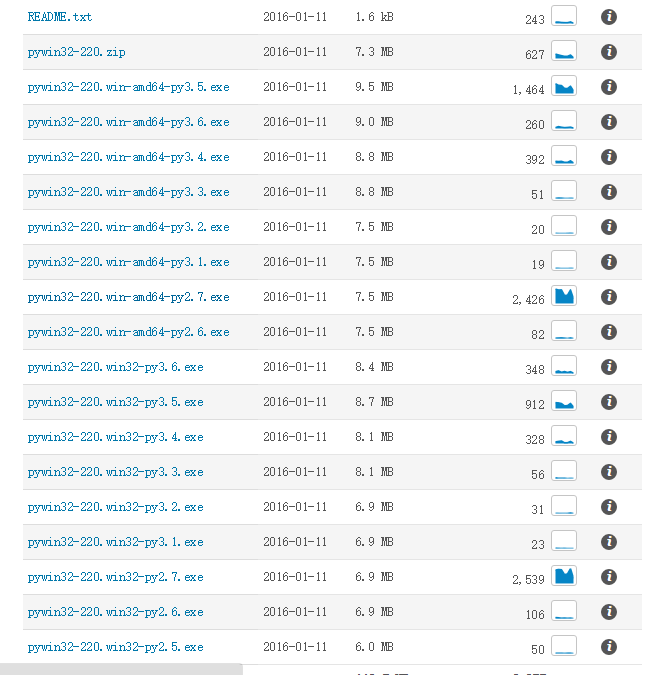Download pywin32-220.win32-py3.6.exe
Viewport: 652px width, 675px height.
(x=115, y=367)
